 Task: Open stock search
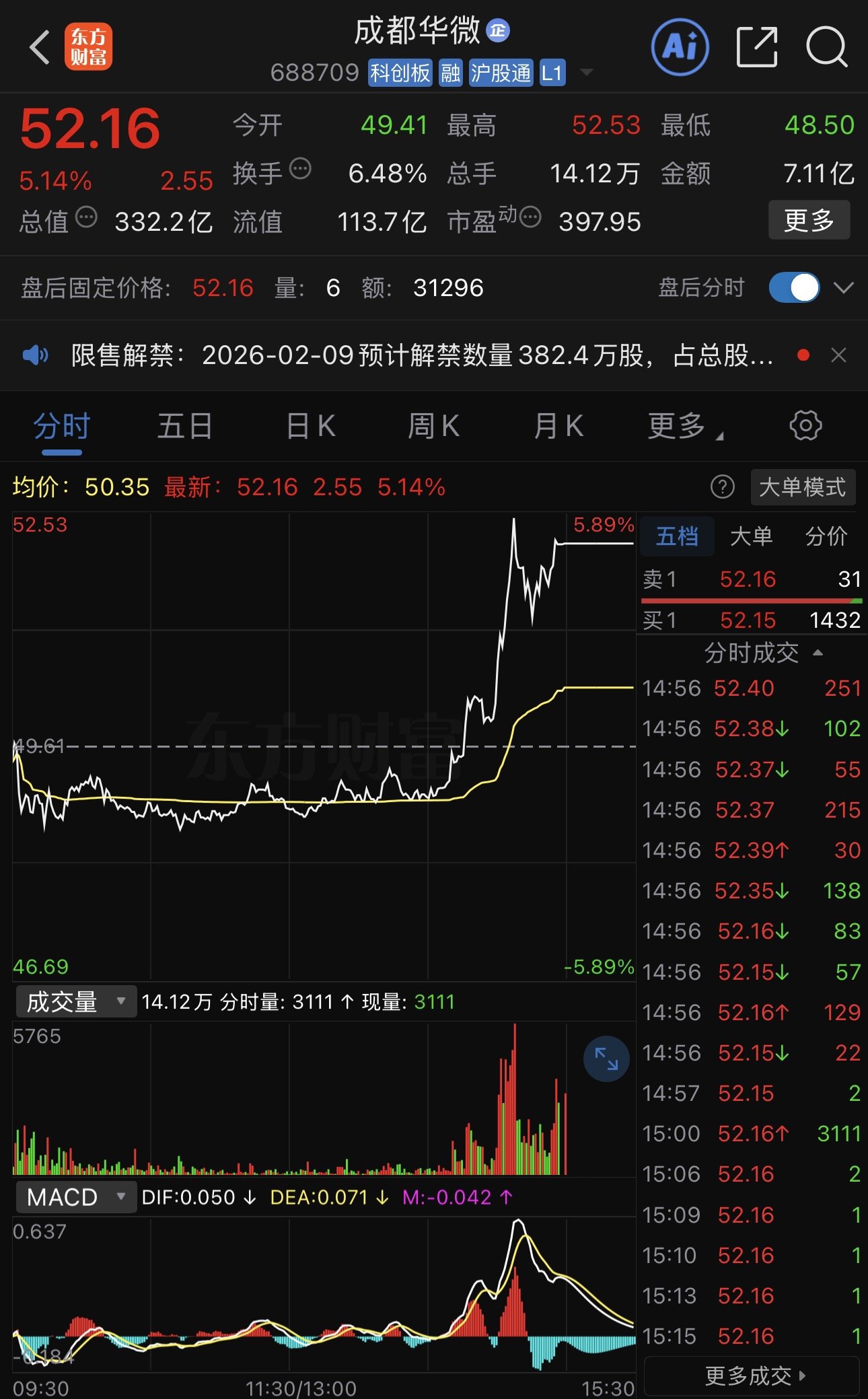point(826,47)
